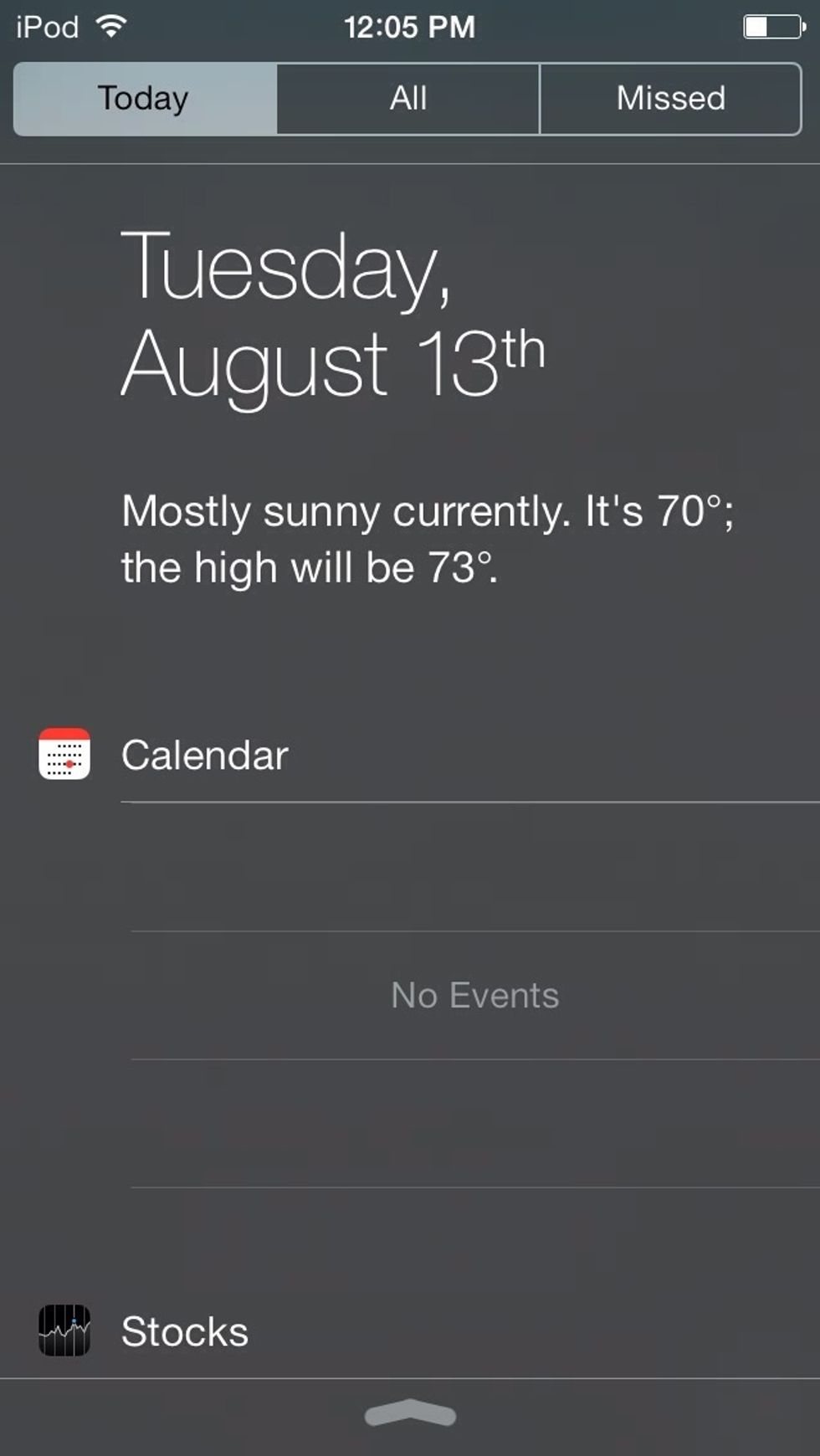Tap the weather summary text
Screen dimensions: 820x1456
coord(427,539)
